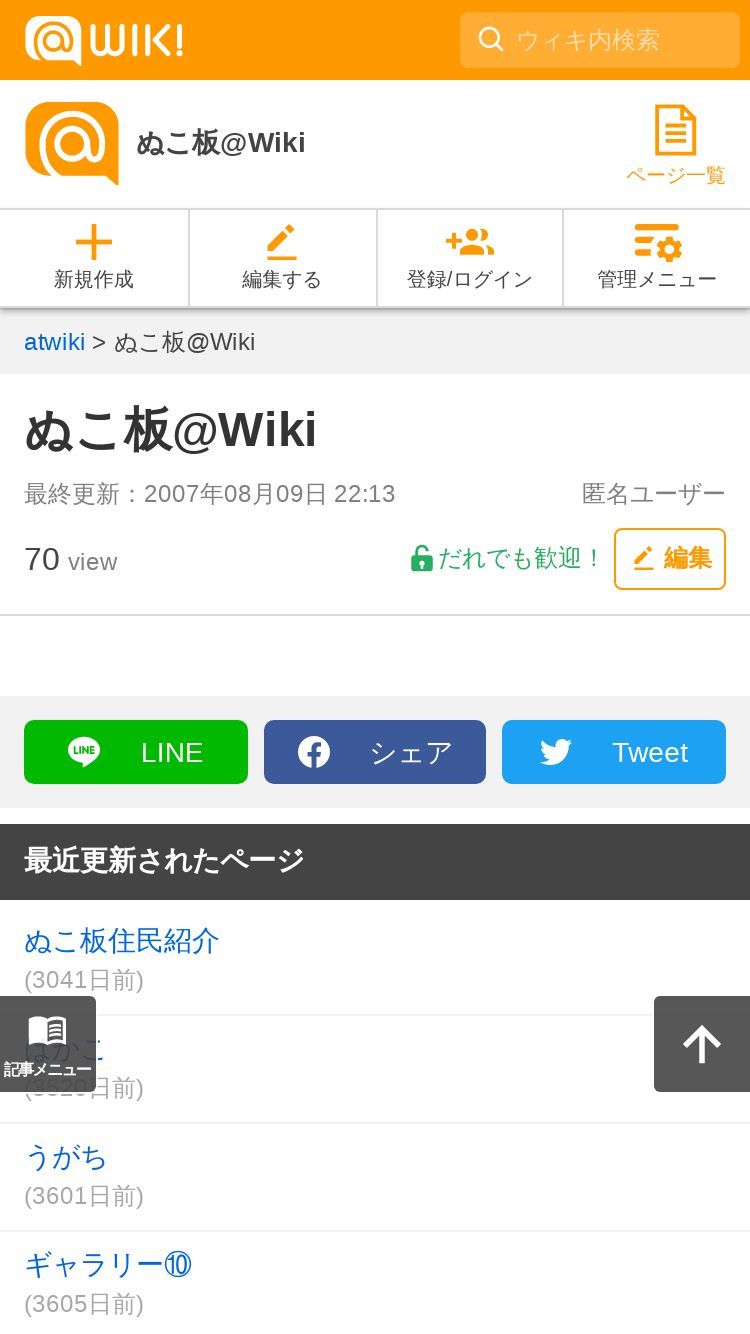Tap the @WIKI logo in the header
Viewport: 750px width, 1334px height.
tap(104, 40)
